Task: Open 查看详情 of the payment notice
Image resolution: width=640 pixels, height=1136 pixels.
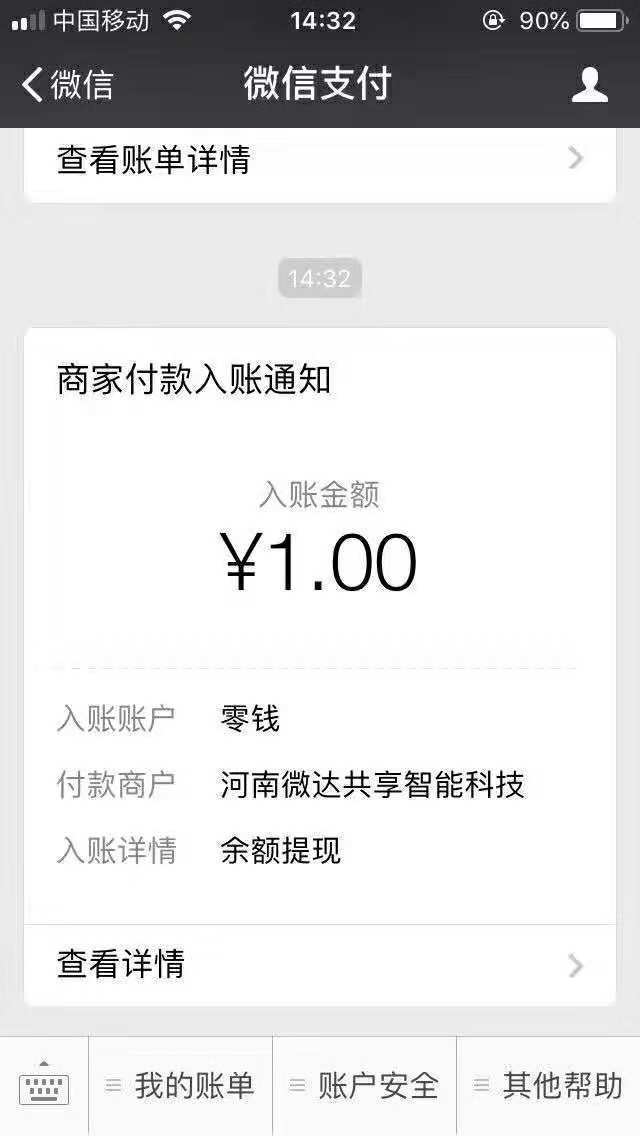Action: click(320, 965)
